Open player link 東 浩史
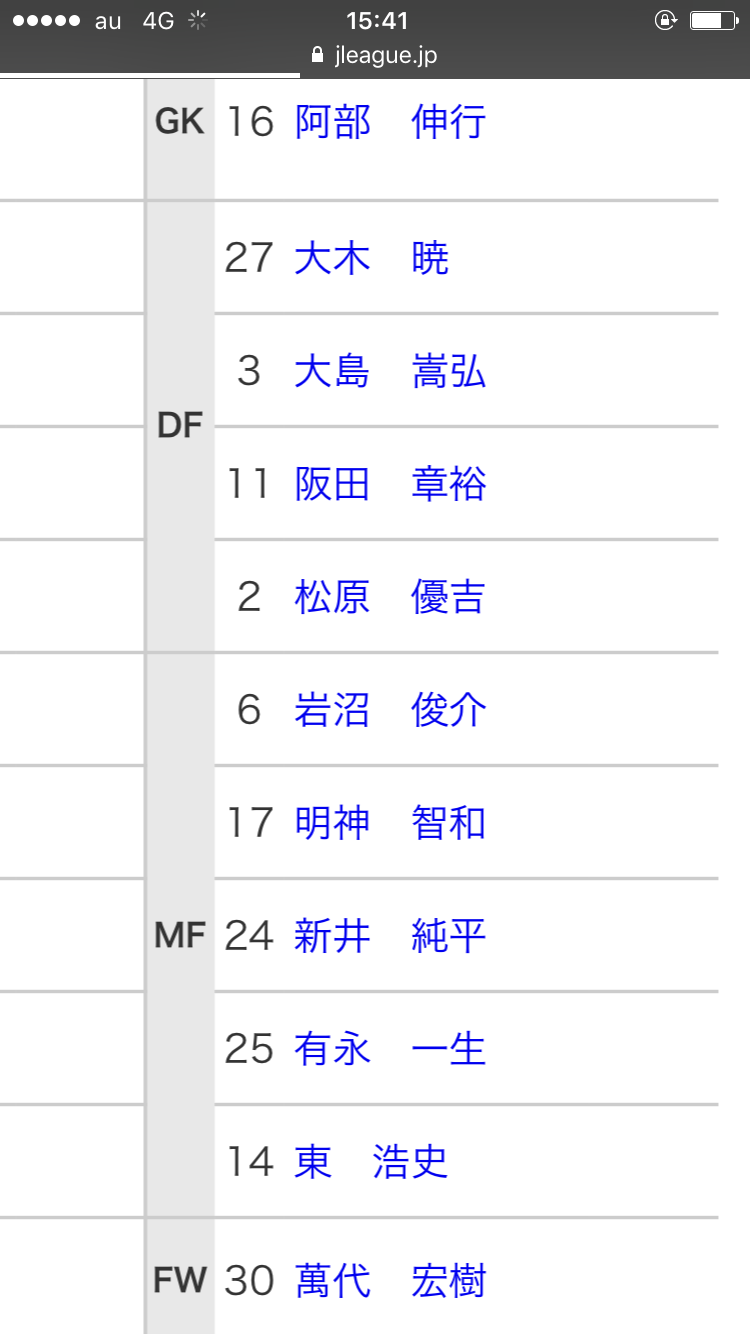Screen dimensions: 750x1334 click(x=371, y=1162)
